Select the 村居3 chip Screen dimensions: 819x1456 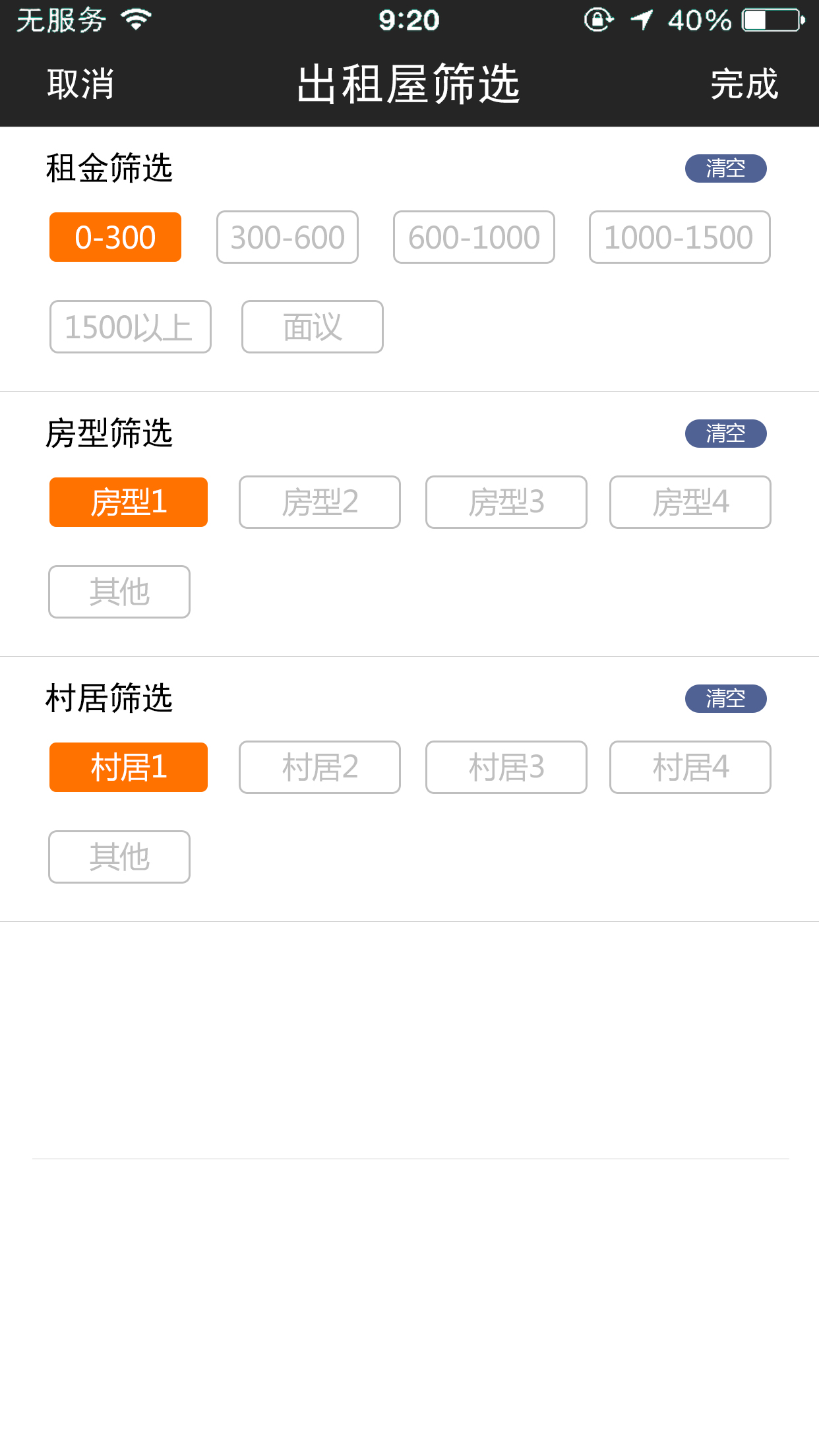[506, 768]
